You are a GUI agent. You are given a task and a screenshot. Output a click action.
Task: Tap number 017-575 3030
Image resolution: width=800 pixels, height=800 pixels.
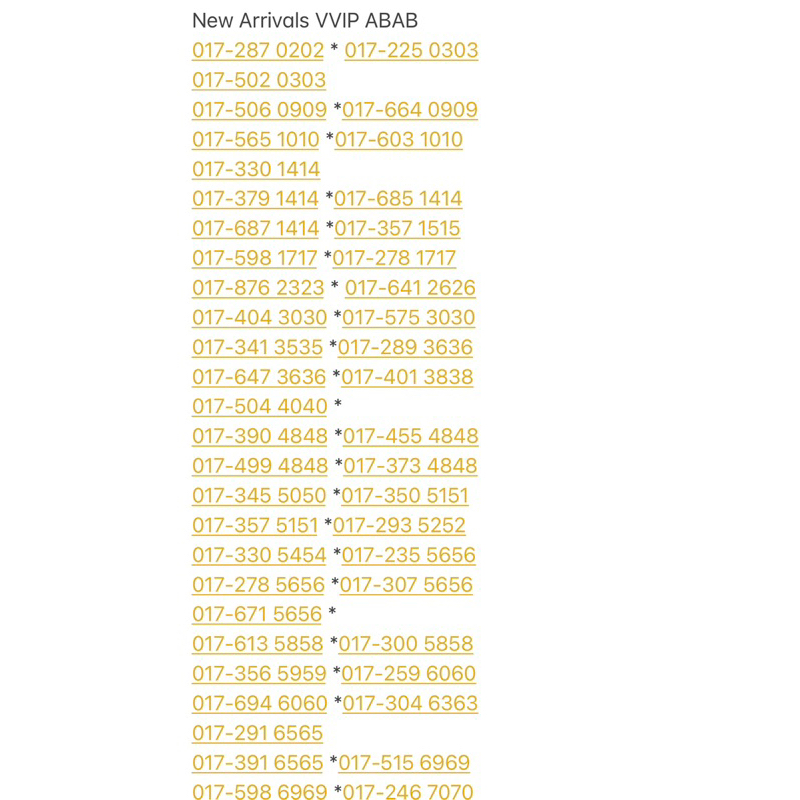tap(408, 318)
